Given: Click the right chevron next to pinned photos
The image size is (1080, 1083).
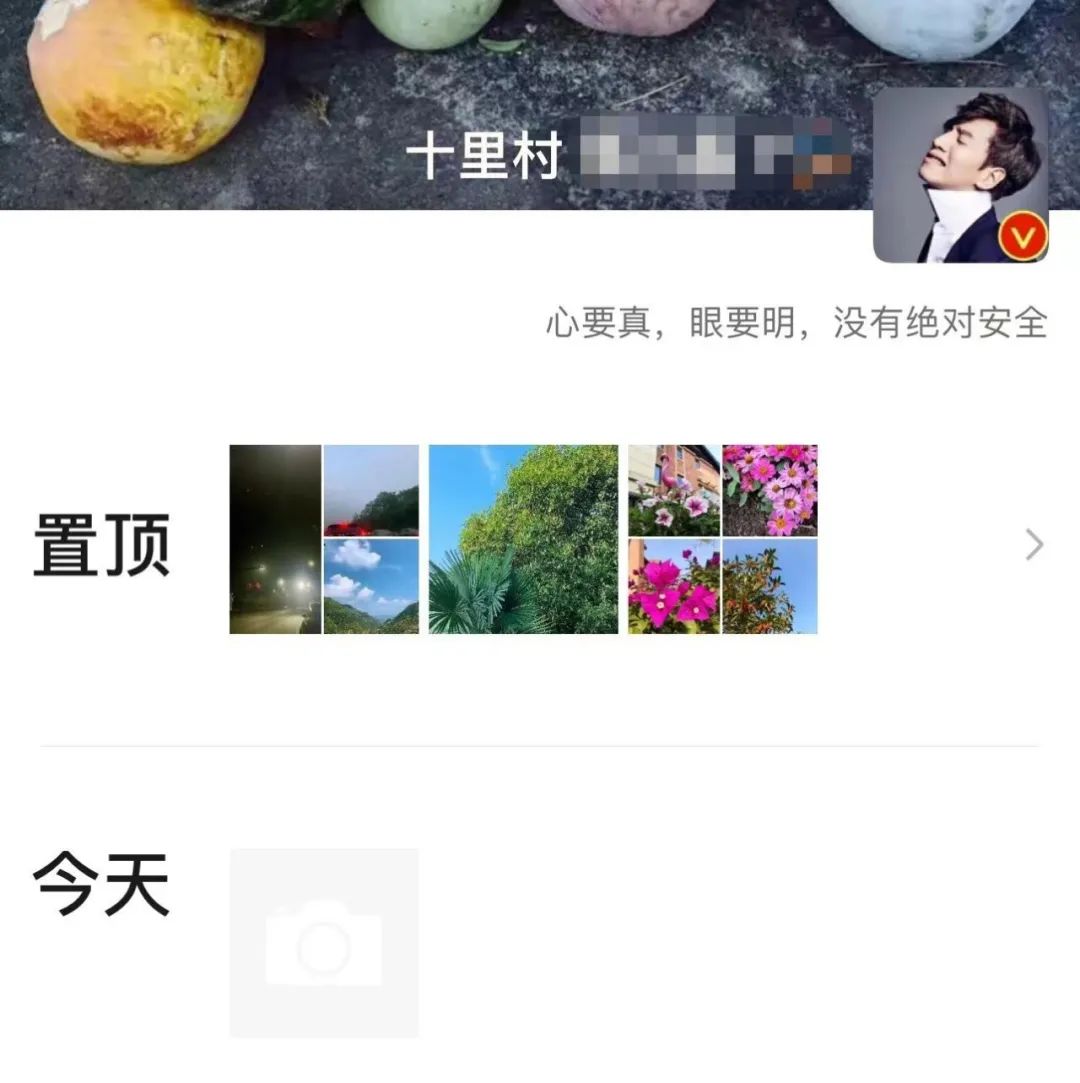Looking at the screenshot, I should pyautogui.click(x=1032, y=545).
